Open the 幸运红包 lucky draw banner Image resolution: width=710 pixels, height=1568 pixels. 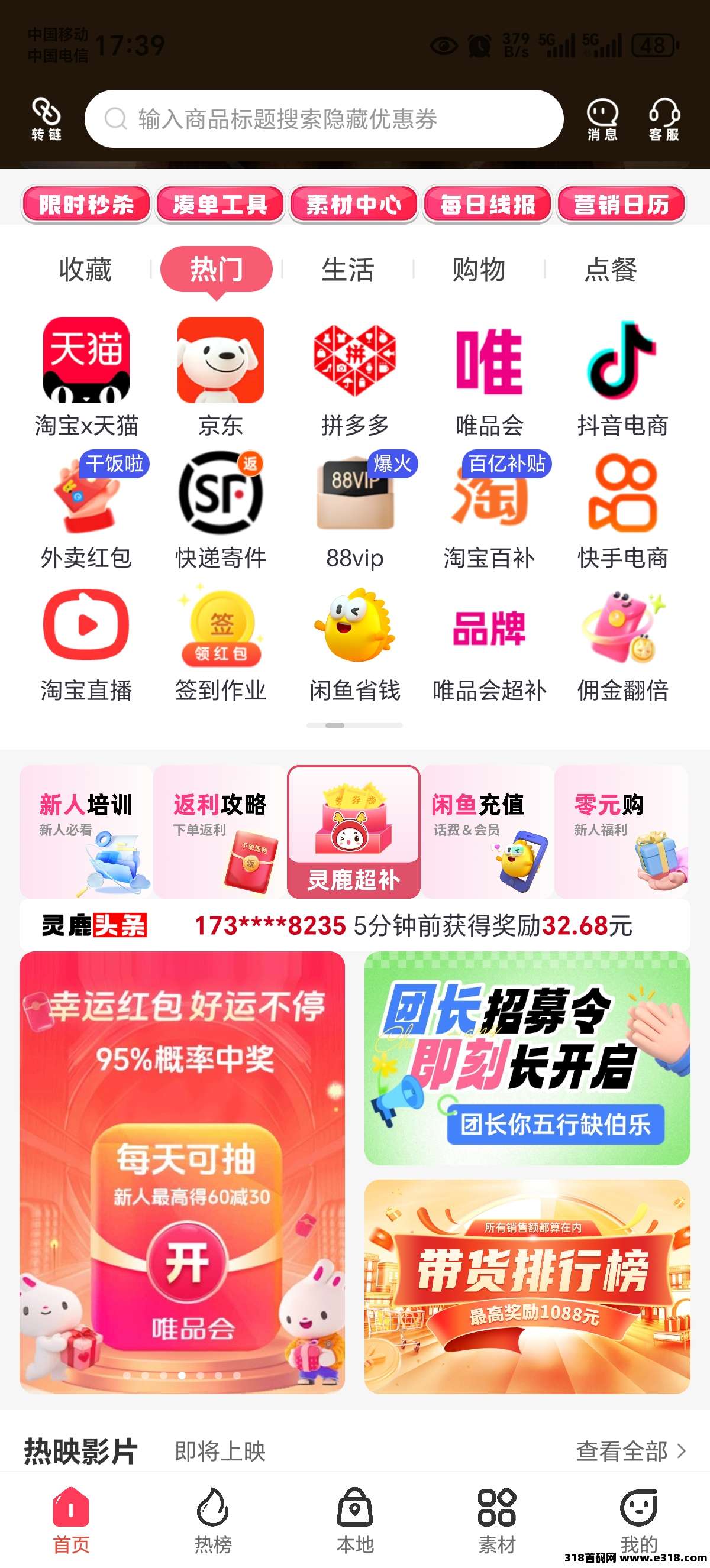pyautogui.click(x=182, y=1172)
